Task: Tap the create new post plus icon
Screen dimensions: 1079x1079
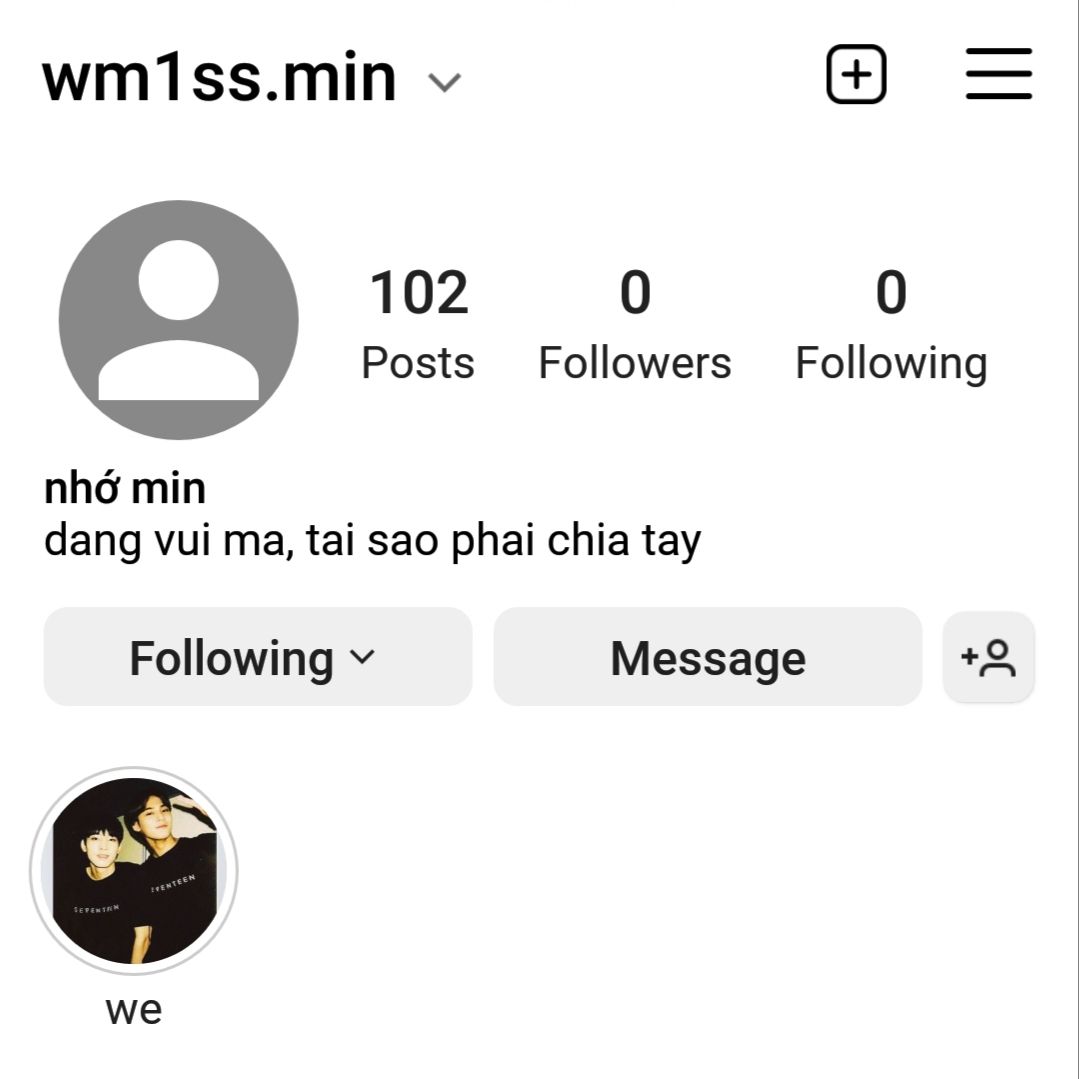Action: (856, 75)
